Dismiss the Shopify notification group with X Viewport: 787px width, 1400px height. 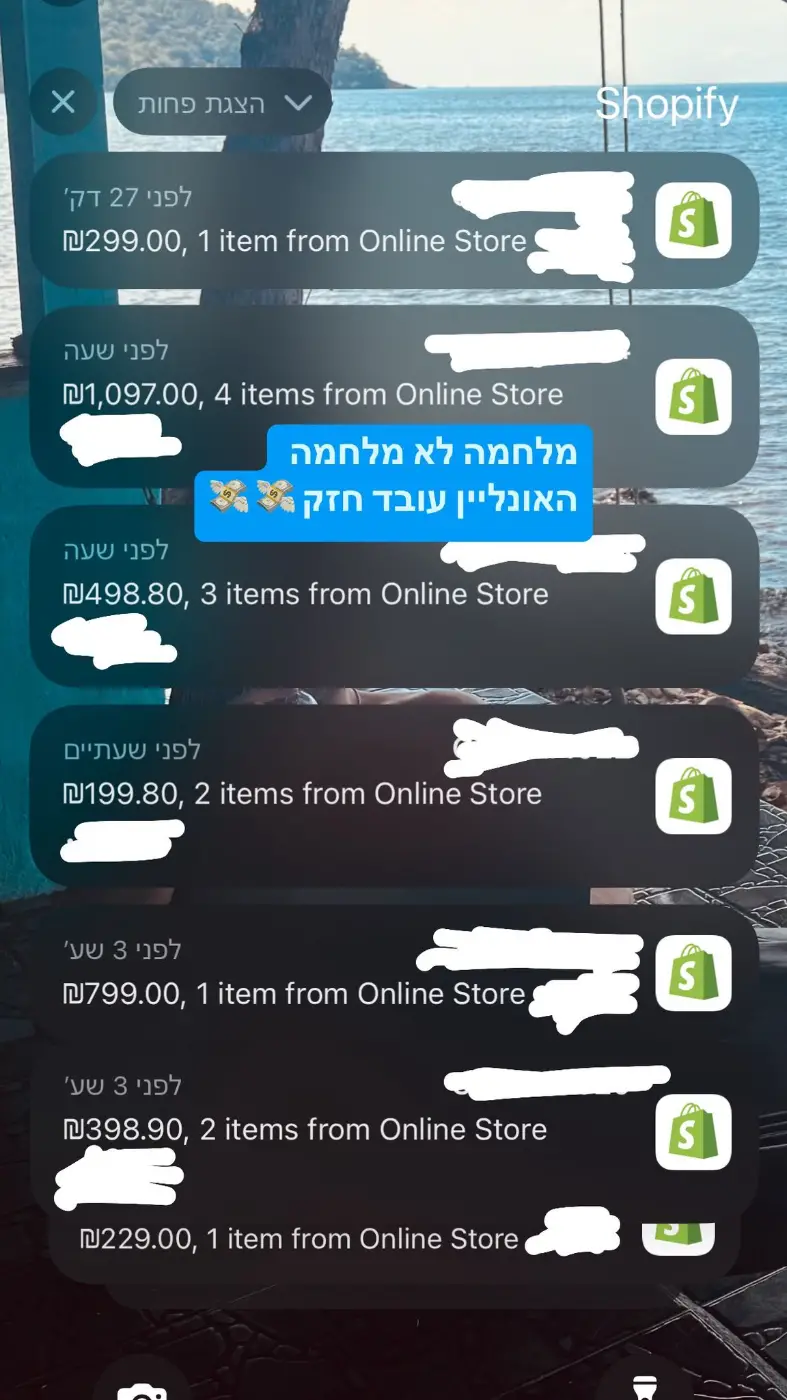62,102
